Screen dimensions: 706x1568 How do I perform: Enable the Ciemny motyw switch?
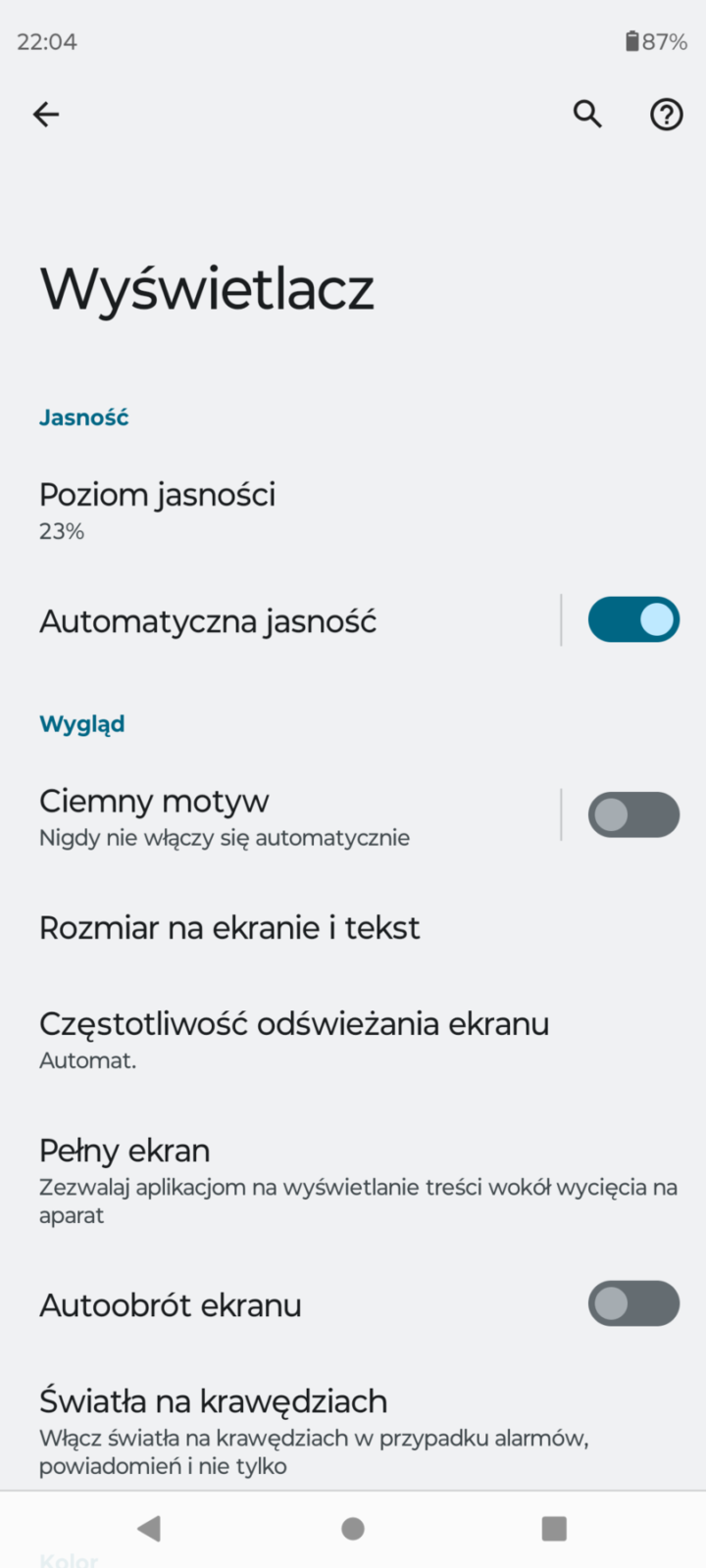633,815
